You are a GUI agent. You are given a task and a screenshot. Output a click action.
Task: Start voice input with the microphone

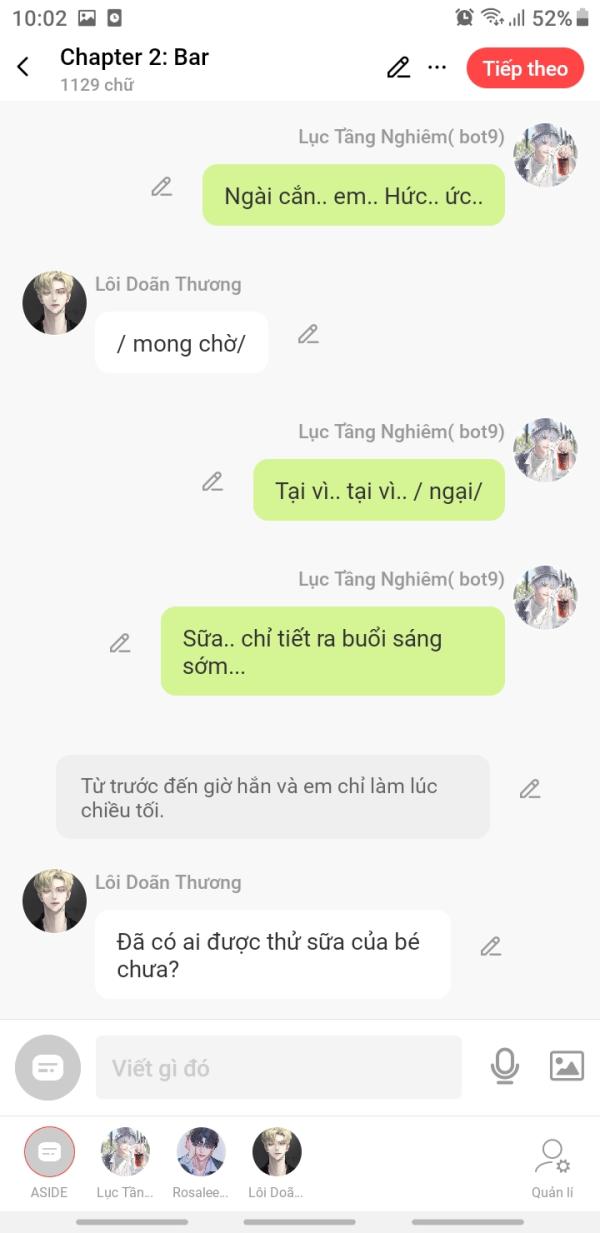coord(505,1067)
